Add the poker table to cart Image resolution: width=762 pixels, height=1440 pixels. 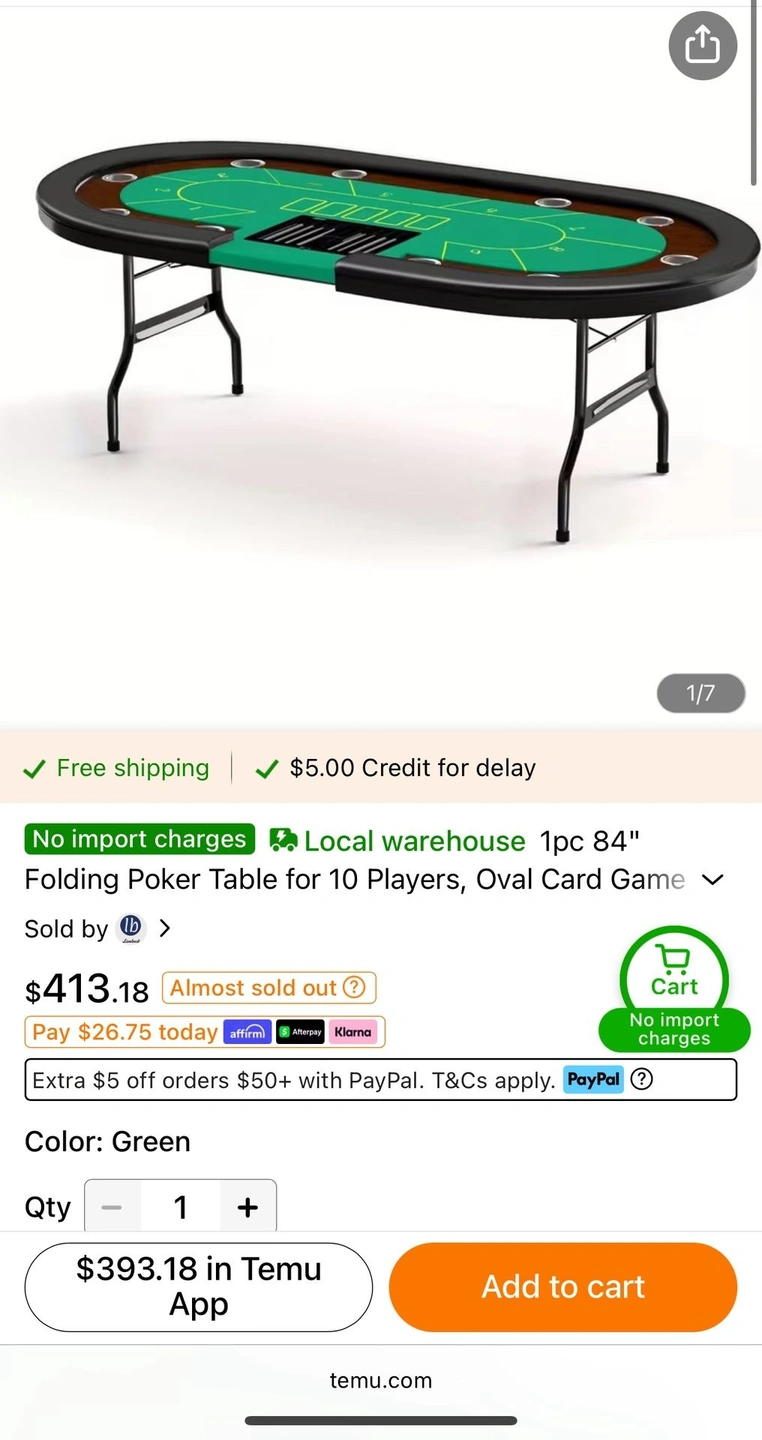(563, 1287)
